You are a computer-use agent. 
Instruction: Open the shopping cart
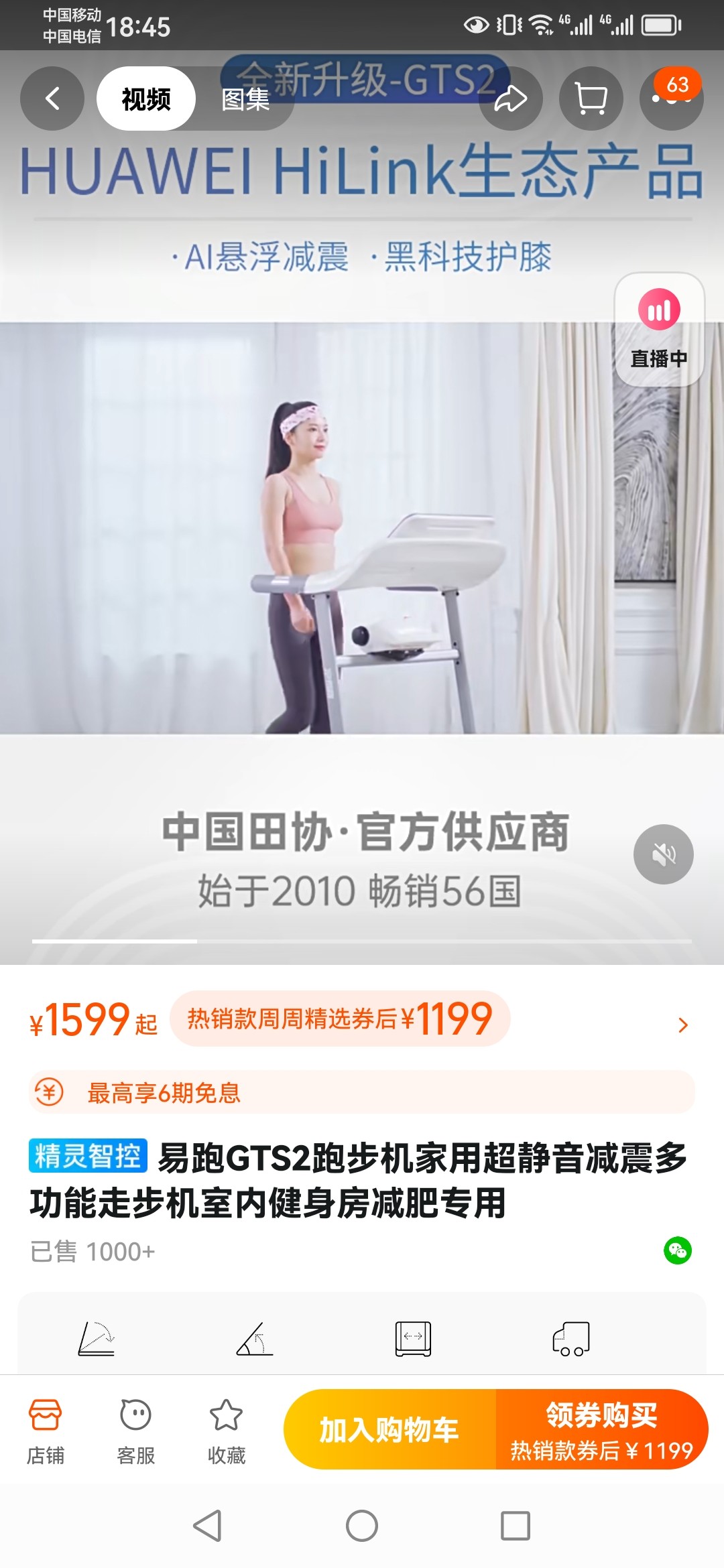pyautogui.click(x=591, y=99)
